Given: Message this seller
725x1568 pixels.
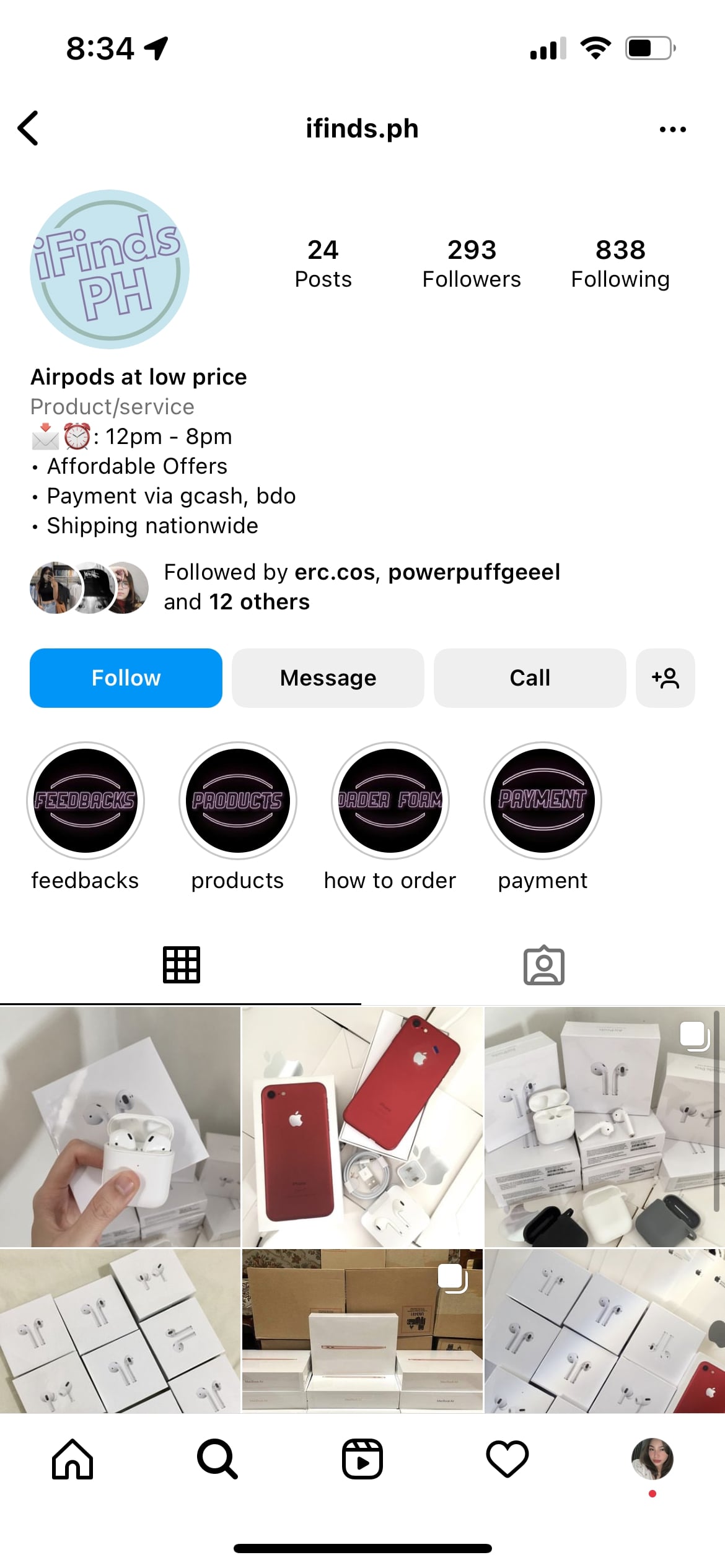Looking at the screenshot, I should [328, 677].
